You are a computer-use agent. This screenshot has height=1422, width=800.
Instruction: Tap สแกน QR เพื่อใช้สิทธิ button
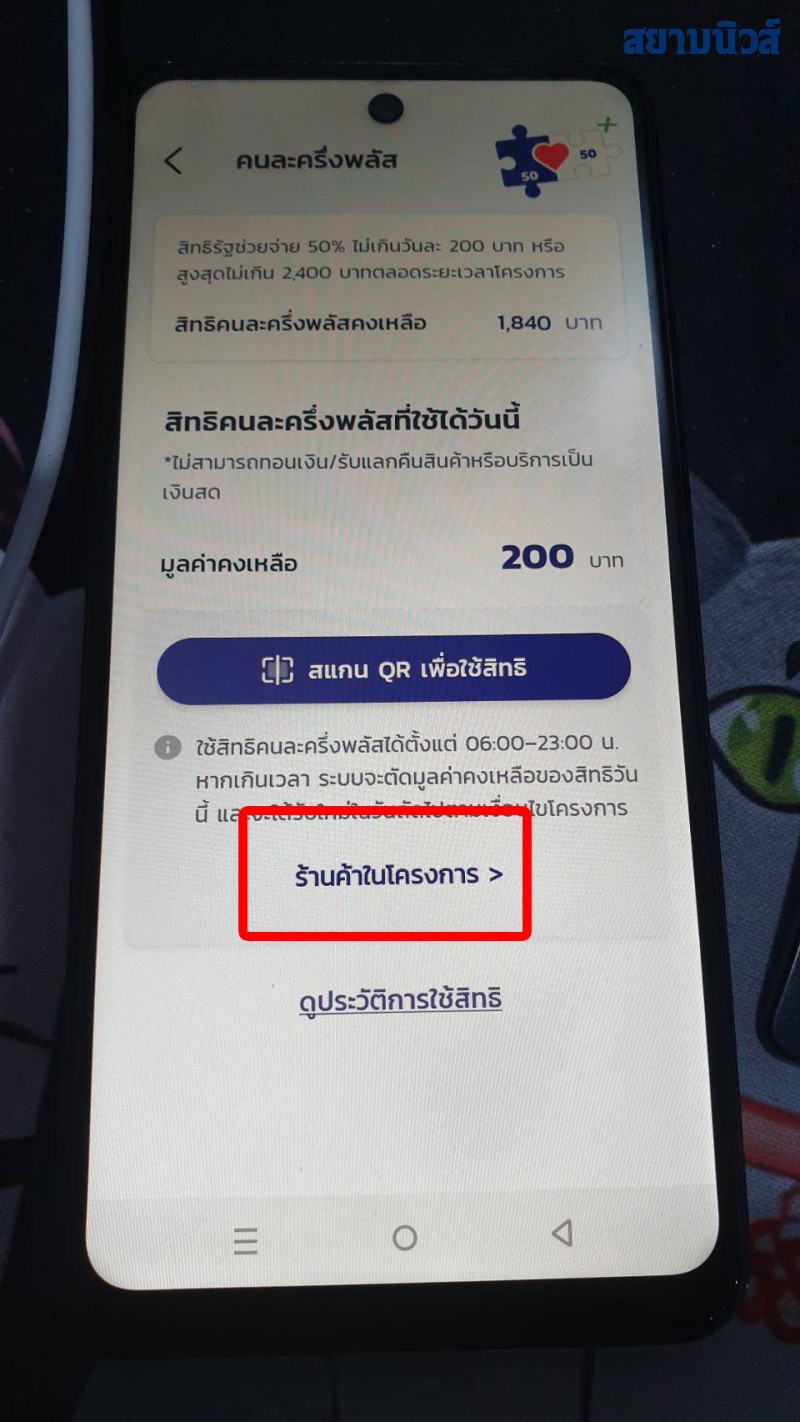[x=394, y=669]
